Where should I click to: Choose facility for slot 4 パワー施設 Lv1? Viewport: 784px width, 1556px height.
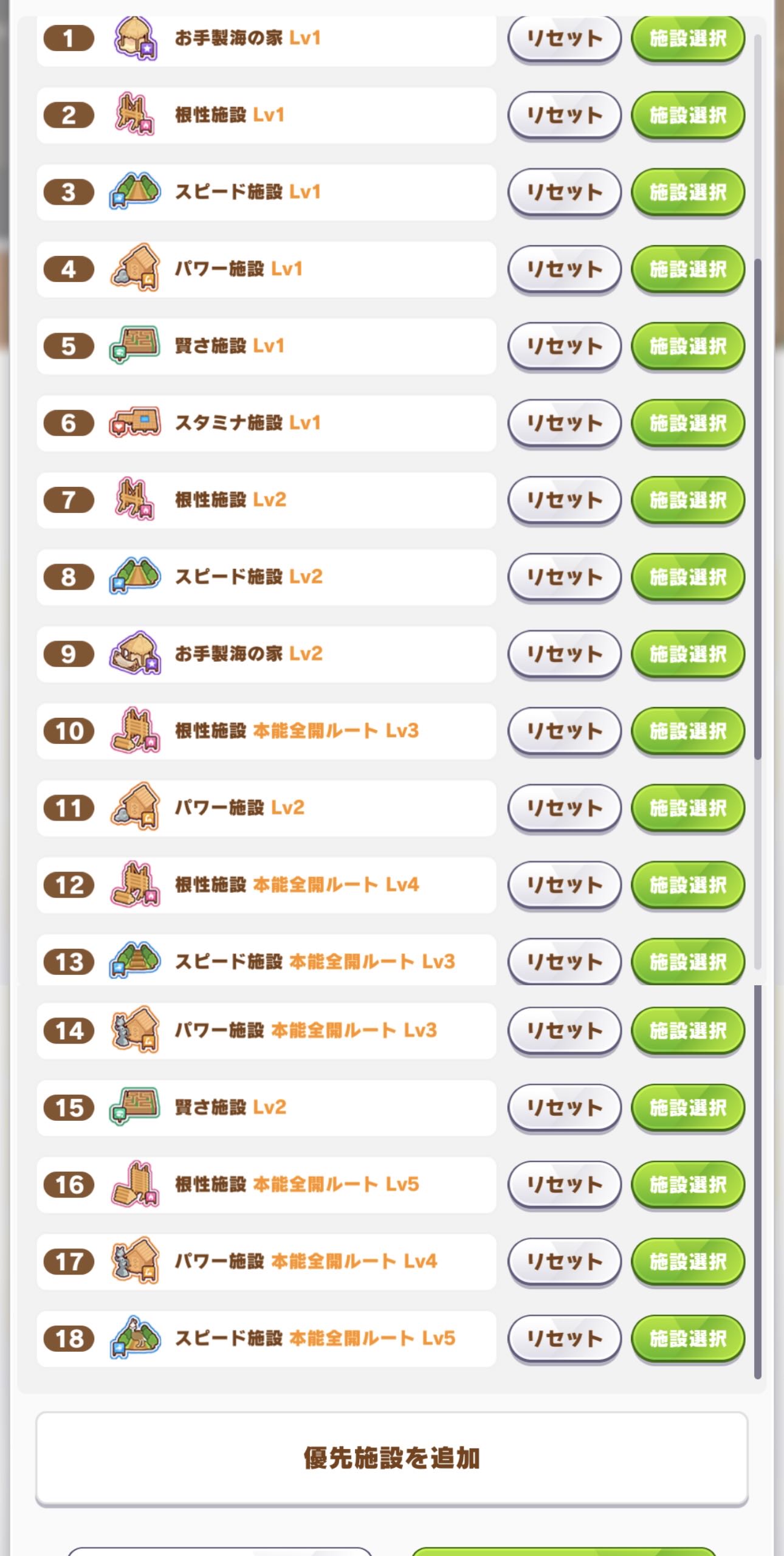(688, 269)
